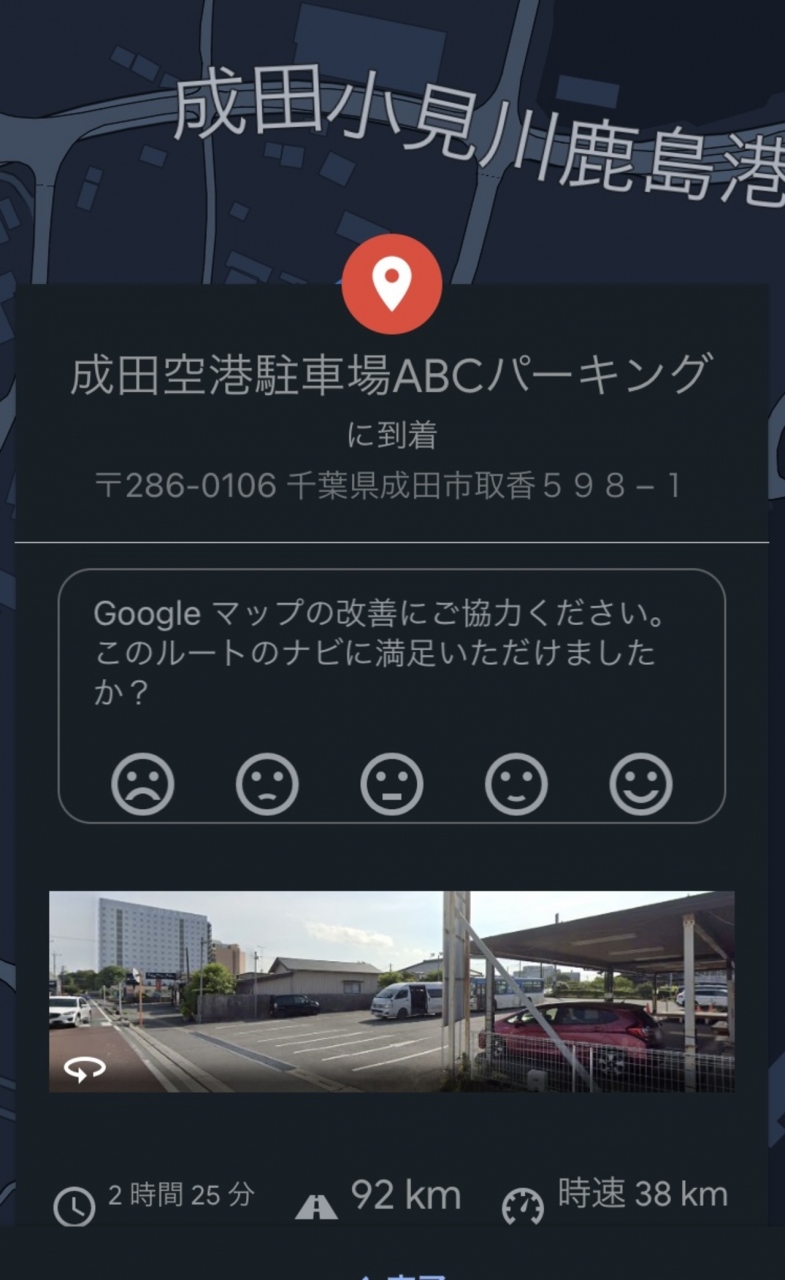Screen dimensions: 785x1280
Task: Open the Street View photo of the parking lot
Action: [x=391, y=991]
